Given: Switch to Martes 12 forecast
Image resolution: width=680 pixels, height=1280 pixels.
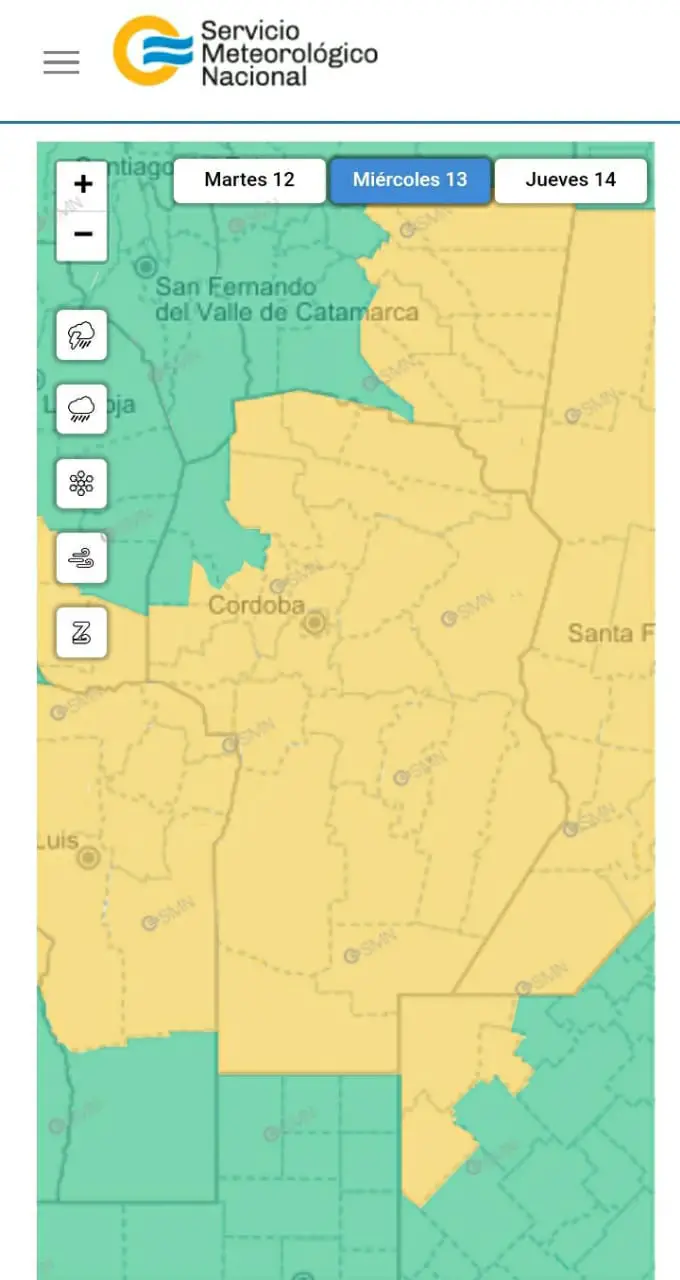Looking at the screenshot, I should (x=249, y=180).
